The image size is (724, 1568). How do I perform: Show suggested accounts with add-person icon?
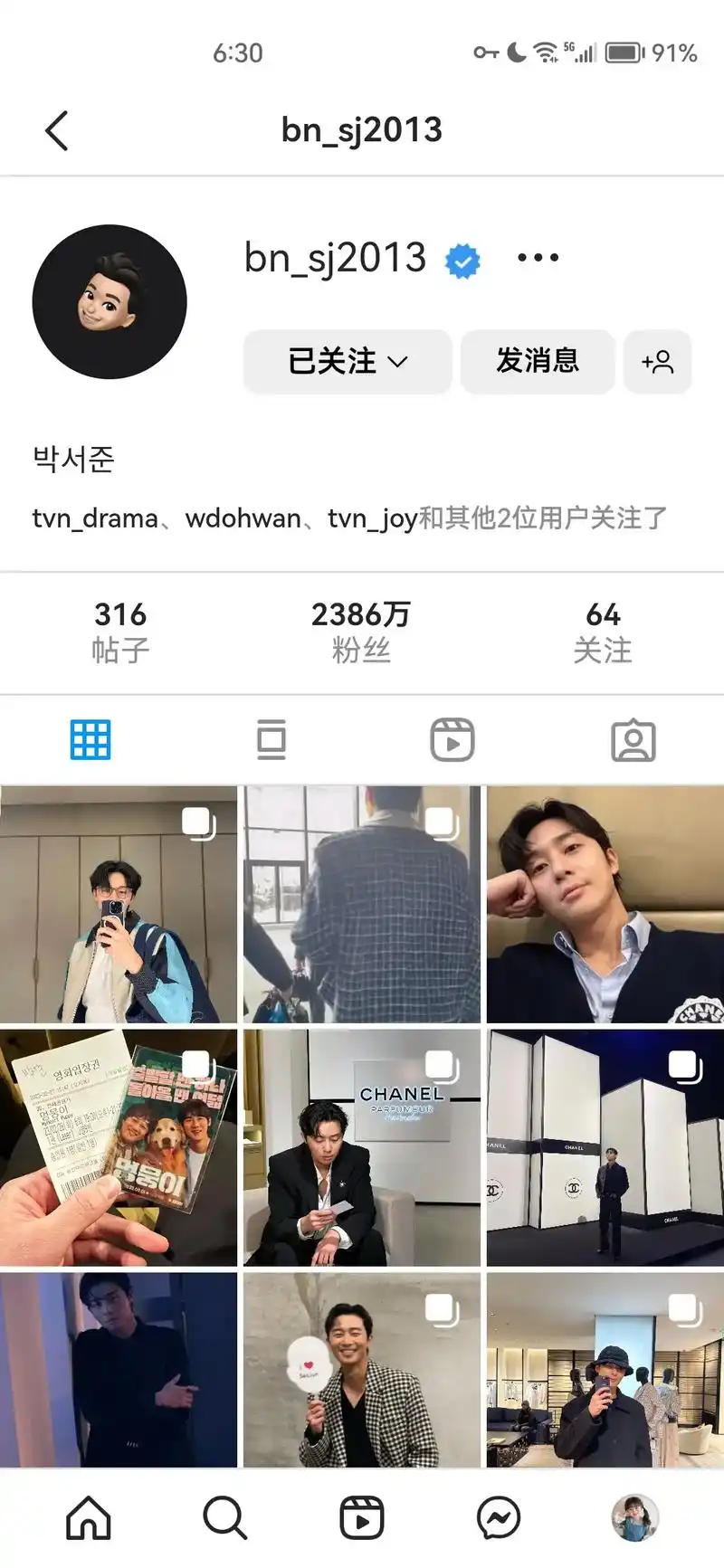(x=657, y=361)
